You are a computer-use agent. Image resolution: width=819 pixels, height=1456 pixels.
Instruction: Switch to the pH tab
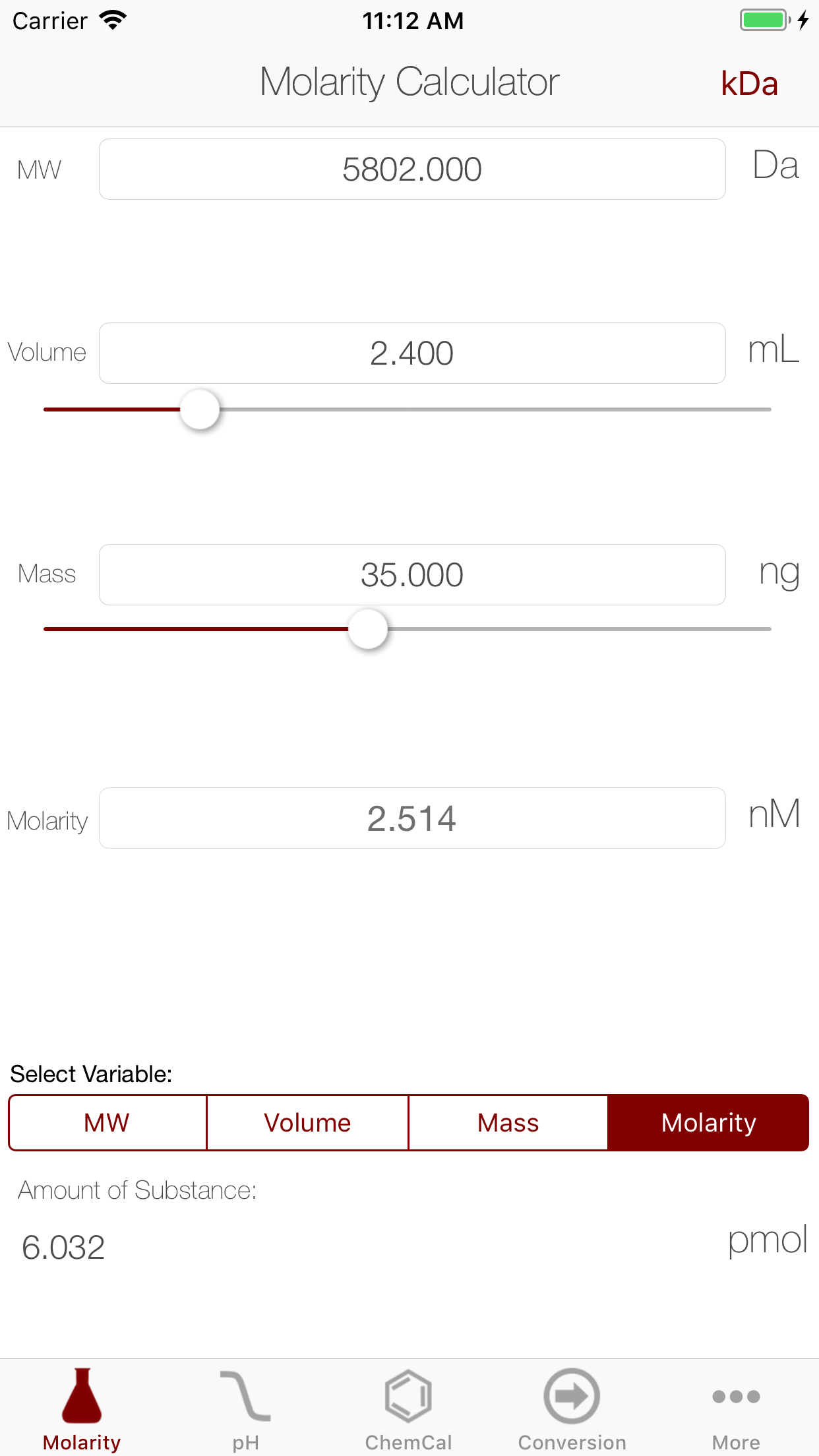click(x=245, y=1411)
